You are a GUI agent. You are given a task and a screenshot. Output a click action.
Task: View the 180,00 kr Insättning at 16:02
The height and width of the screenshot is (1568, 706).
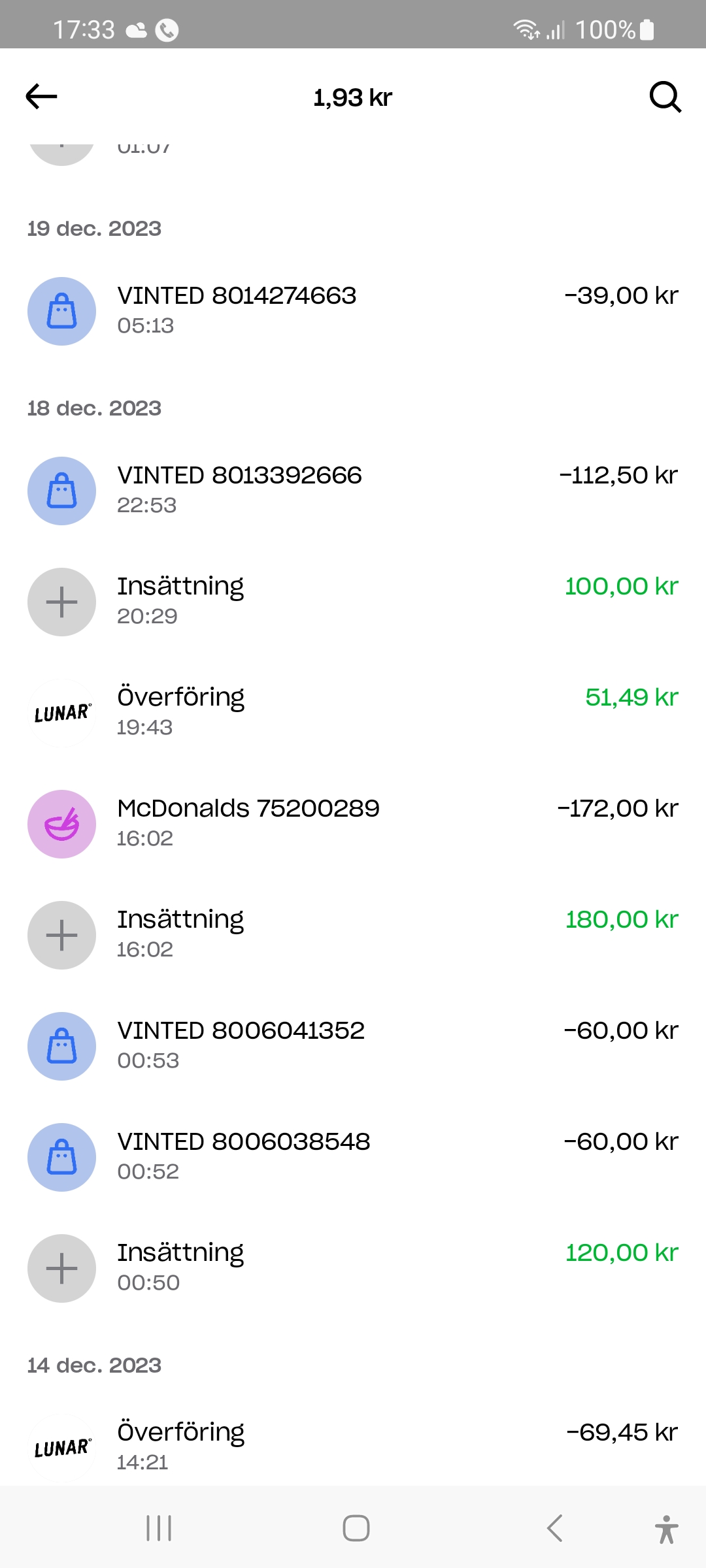point(353,935)
